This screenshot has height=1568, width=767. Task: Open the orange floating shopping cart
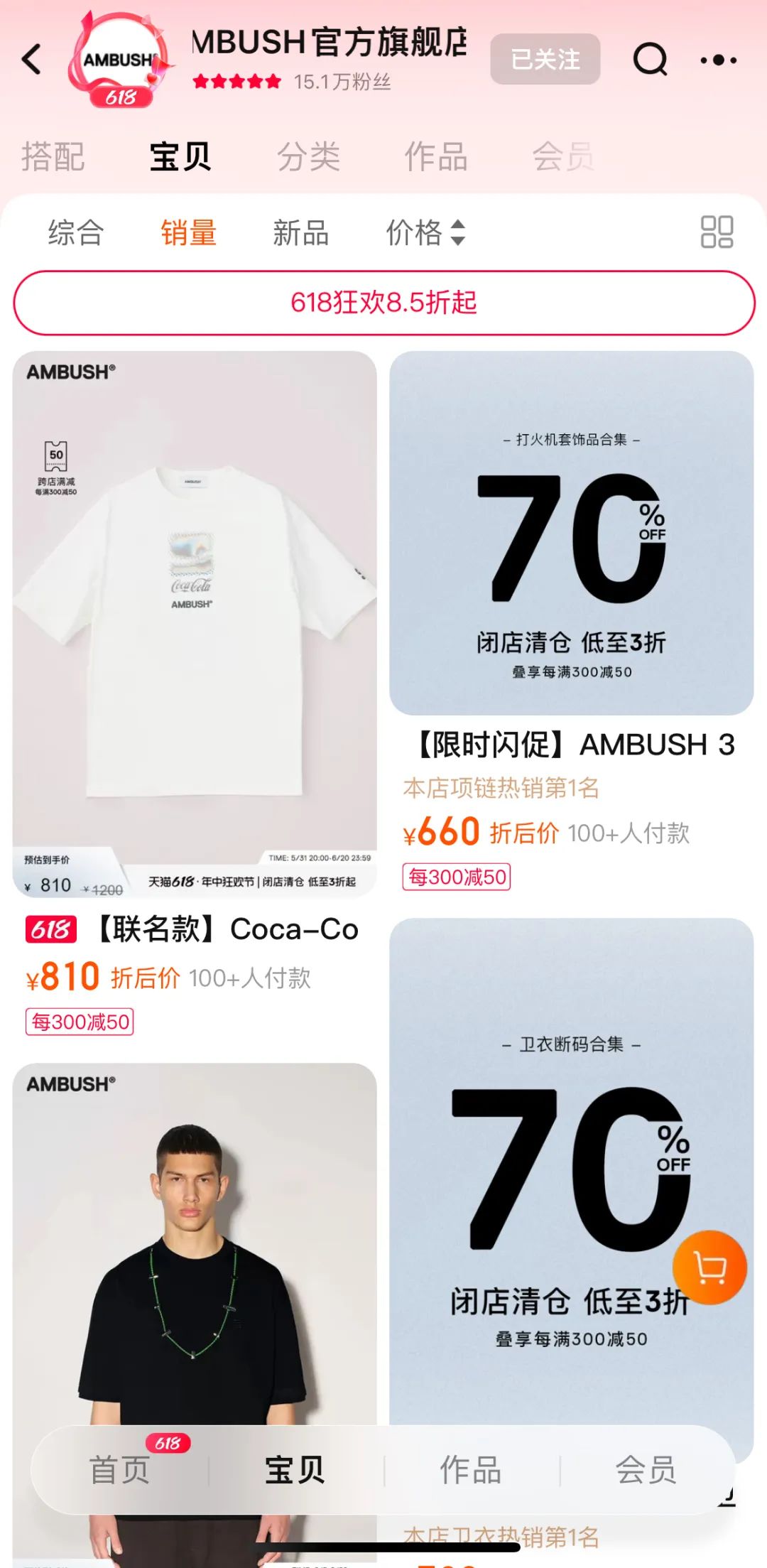(709, 1267)
